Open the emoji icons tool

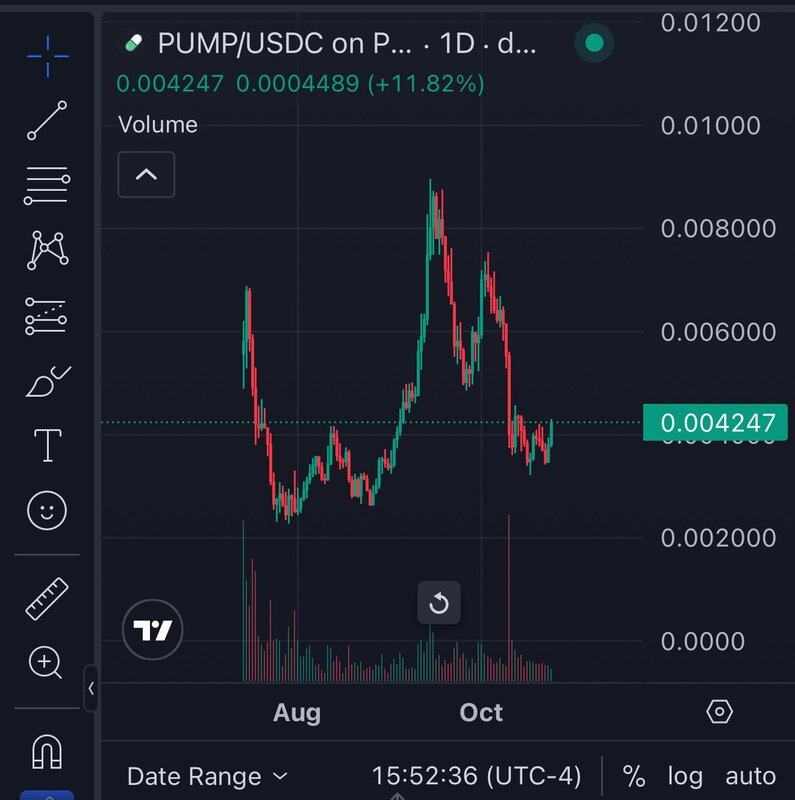pyautogui.click(x=47, y=511)
